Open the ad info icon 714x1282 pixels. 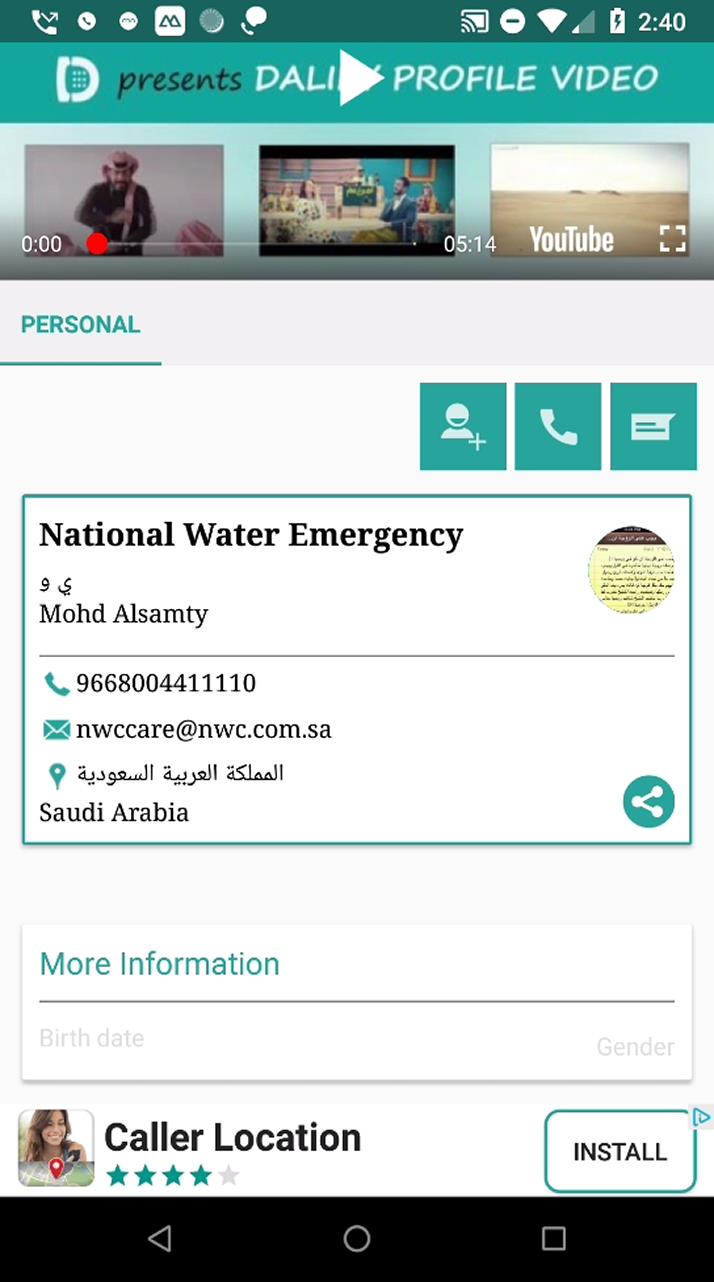(703, 1117)
